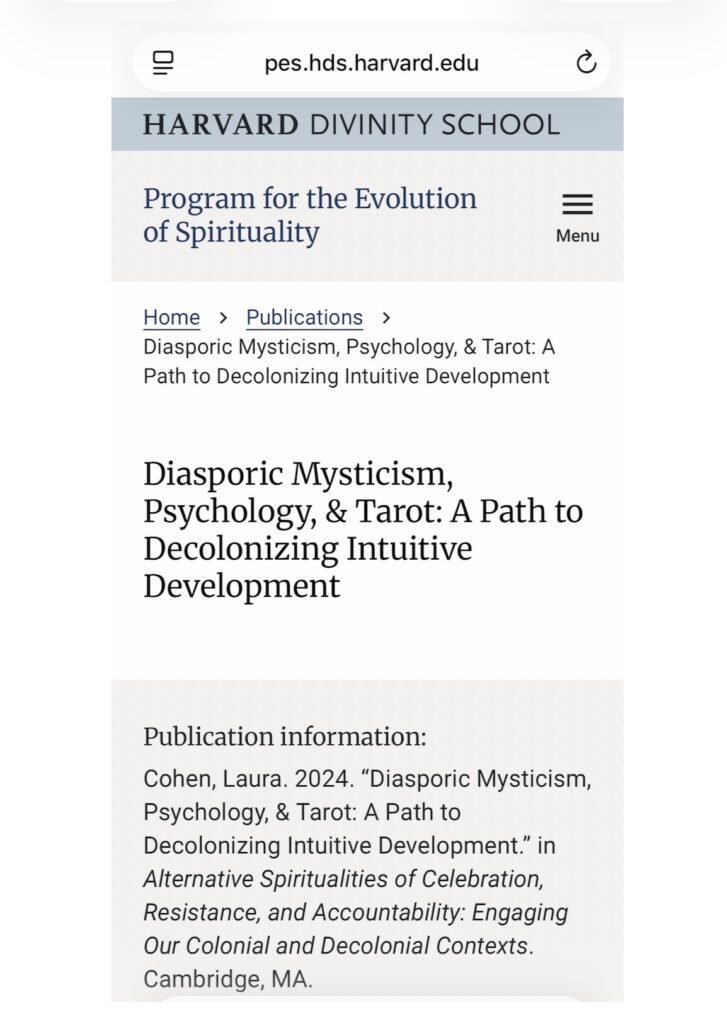Open the Publications breadcrumb link
The width and height of the screenshot is (727, 1024).
pyautogui.click(x=304, y=317)
